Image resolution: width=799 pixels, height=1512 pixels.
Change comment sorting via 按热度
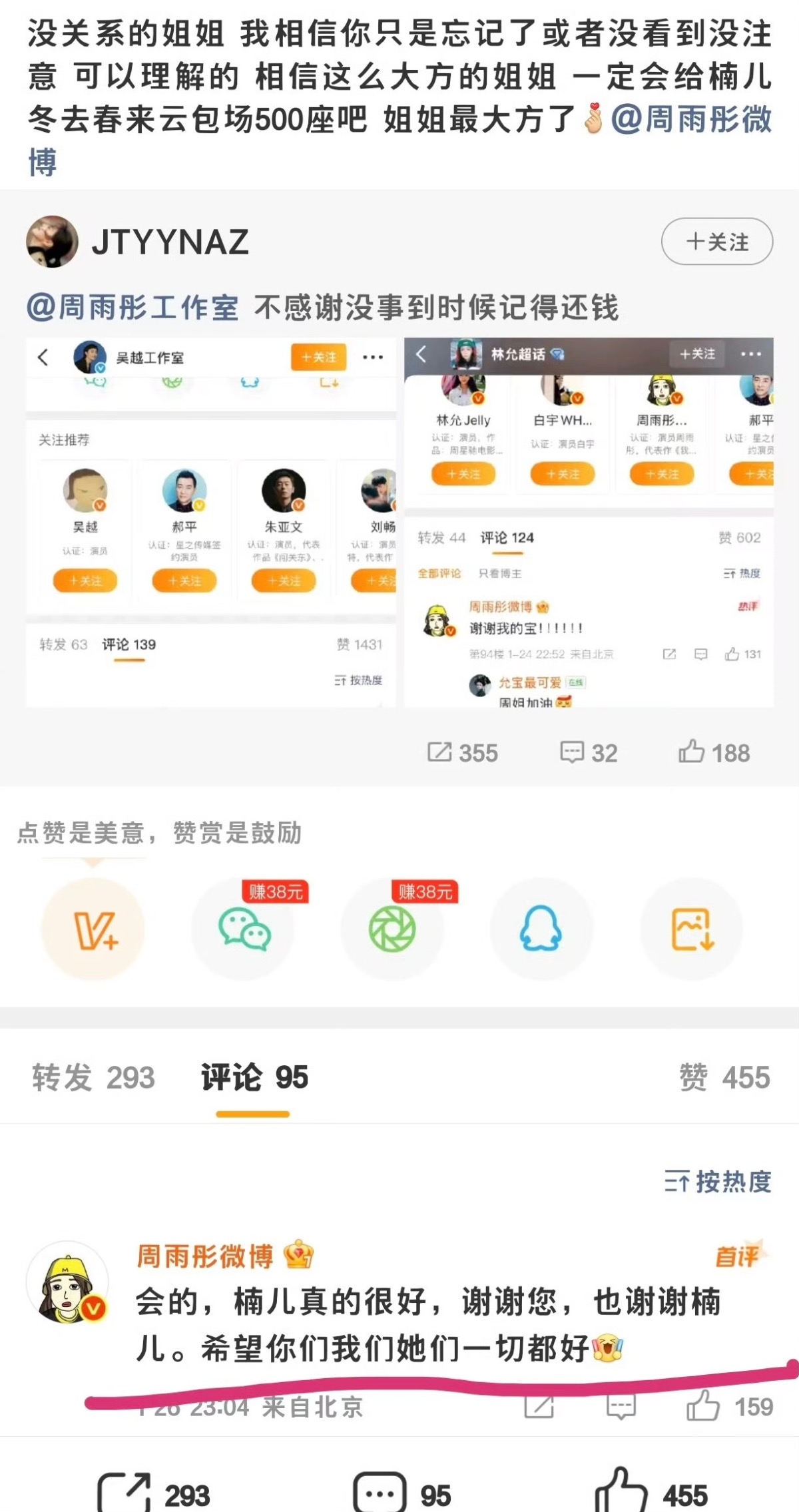pyautogui.click(x=718, y=1182)
